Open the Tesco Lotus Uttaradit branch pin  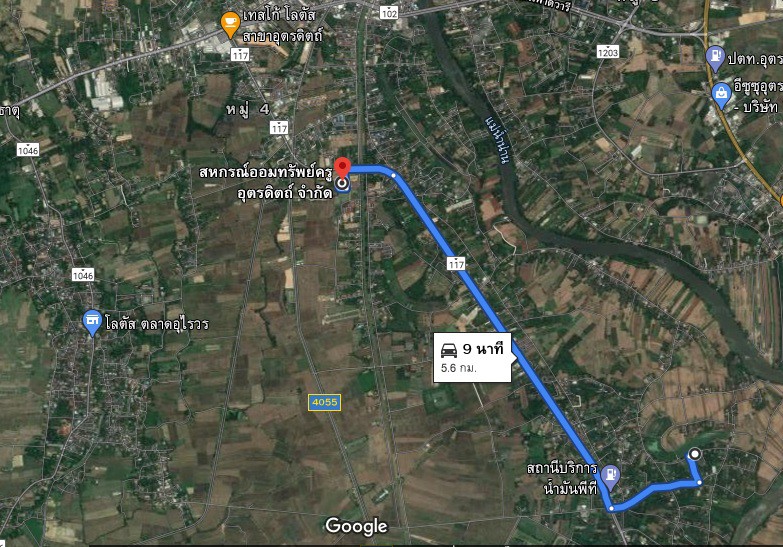(x=231, y=22)
